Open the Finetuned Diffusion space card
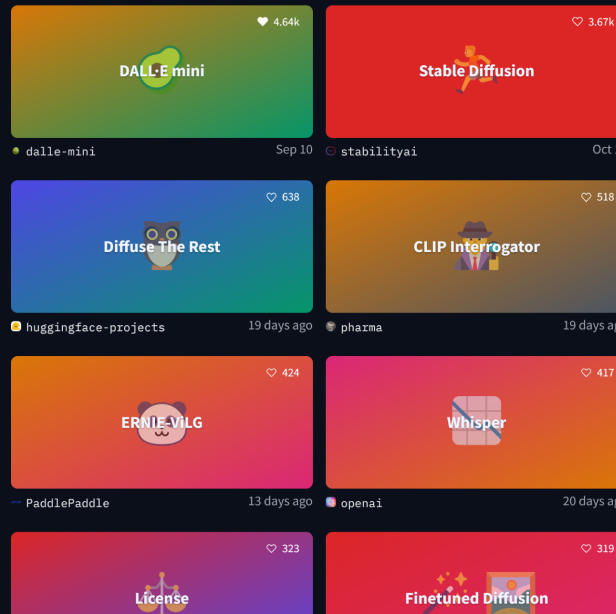 pyautogui.click(x=475, y=590)
